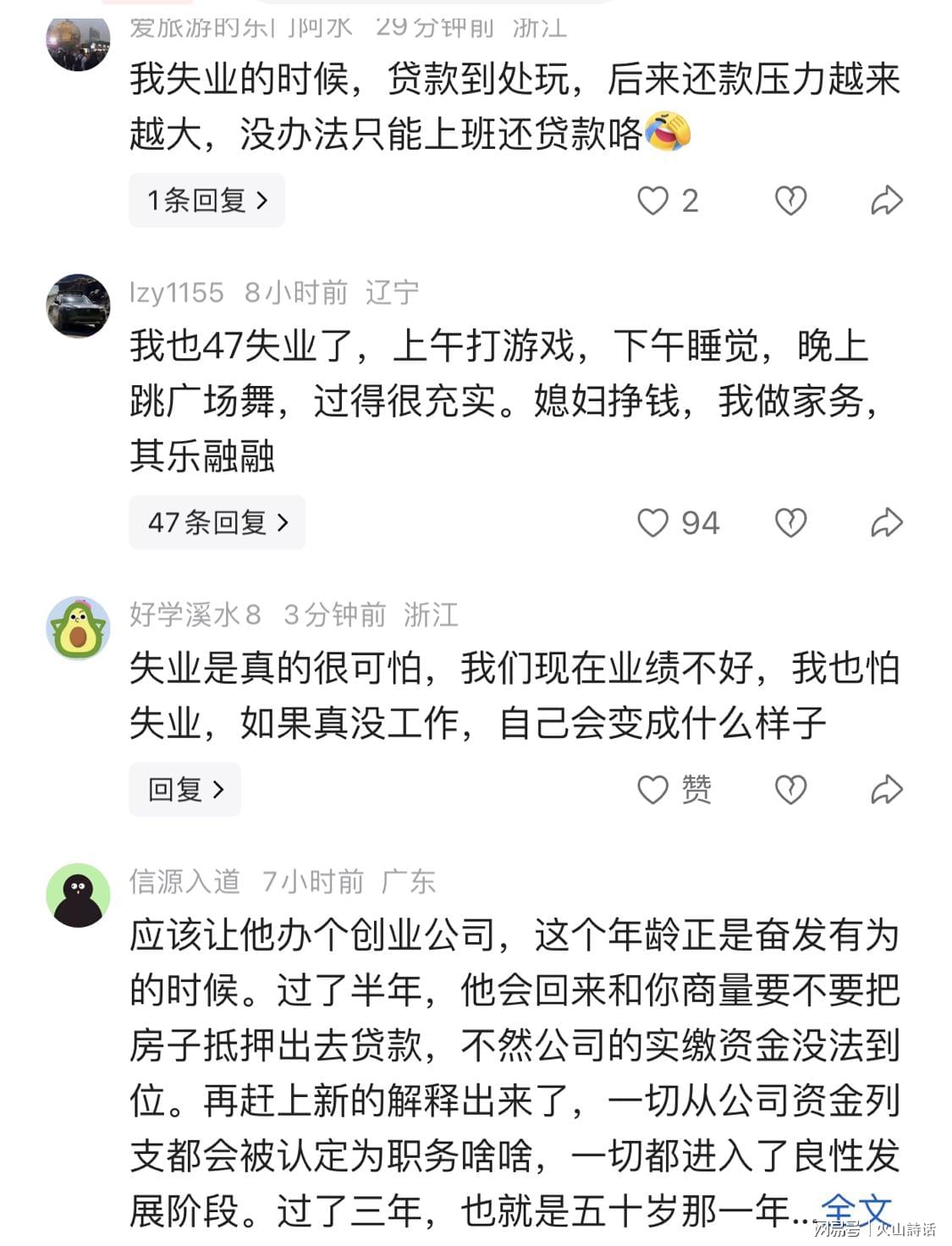Like lzy1155's comment with 94 likes
This screenshot has height=1246, width=952.
click(653, 522)
